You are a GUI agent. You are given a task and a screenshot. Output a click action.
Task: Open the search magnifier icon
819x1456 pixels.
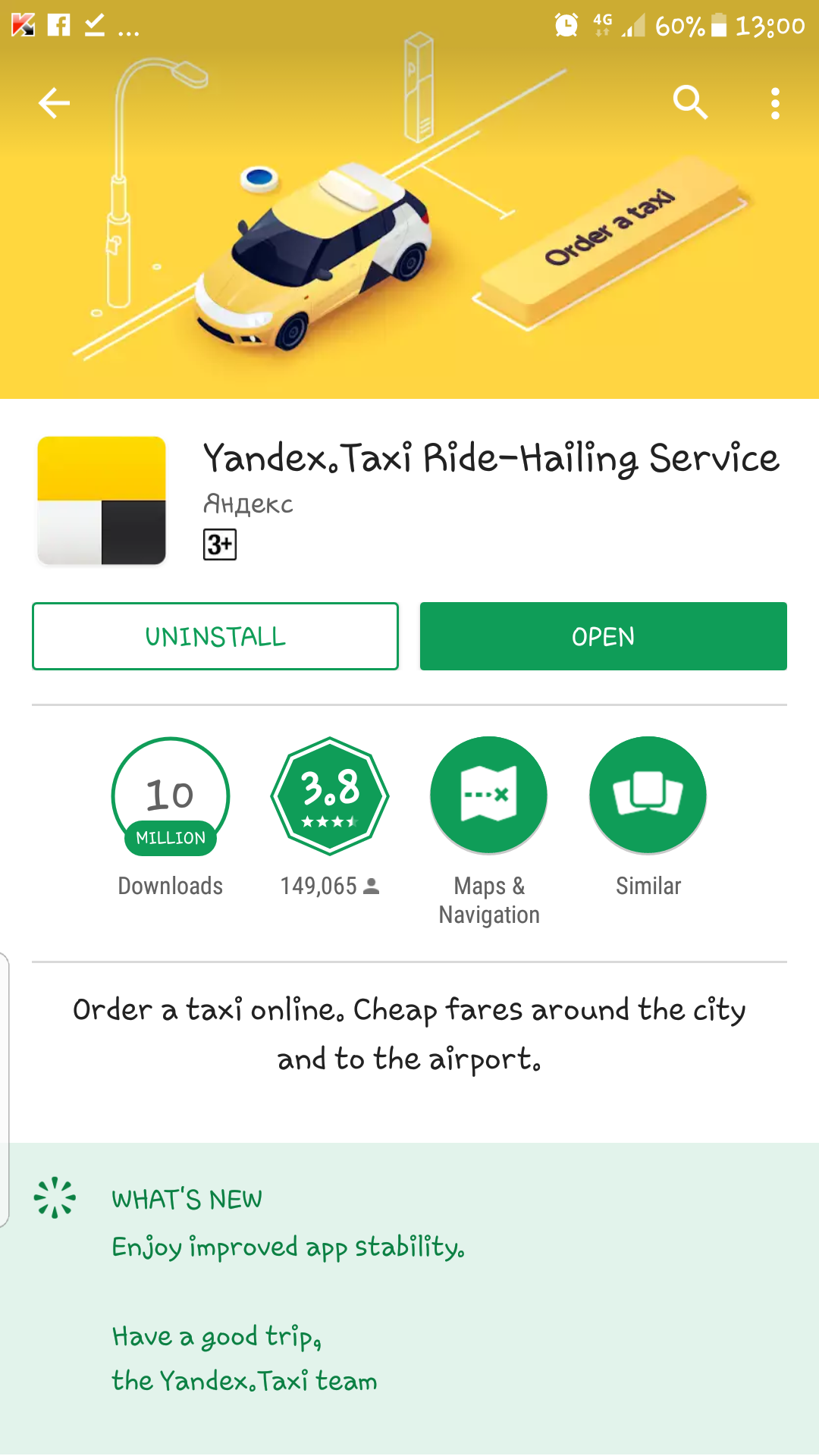(690, 102)
